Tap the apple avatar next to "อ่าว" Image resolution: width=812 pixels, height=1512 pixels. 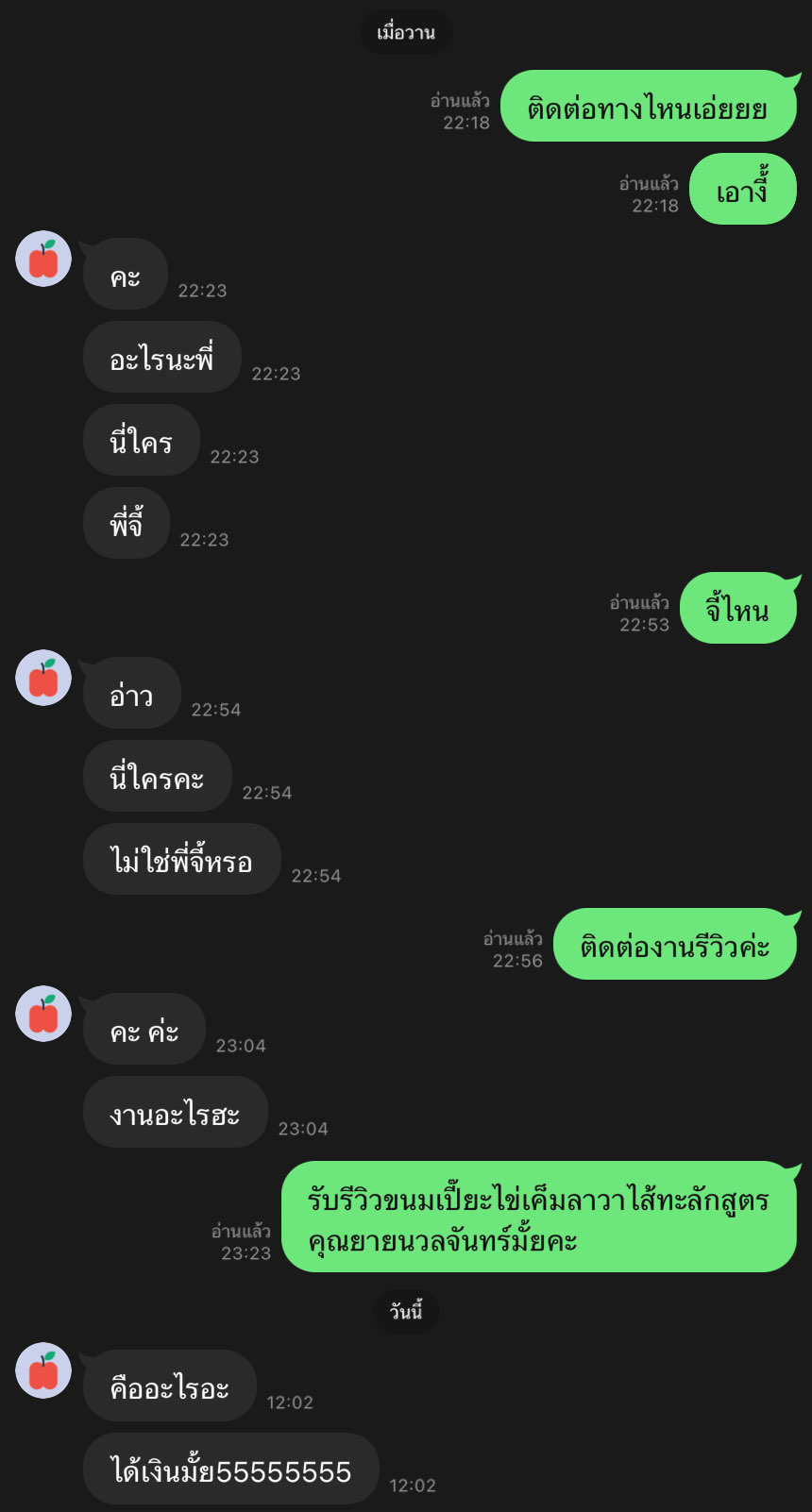[x=43, y=678]
